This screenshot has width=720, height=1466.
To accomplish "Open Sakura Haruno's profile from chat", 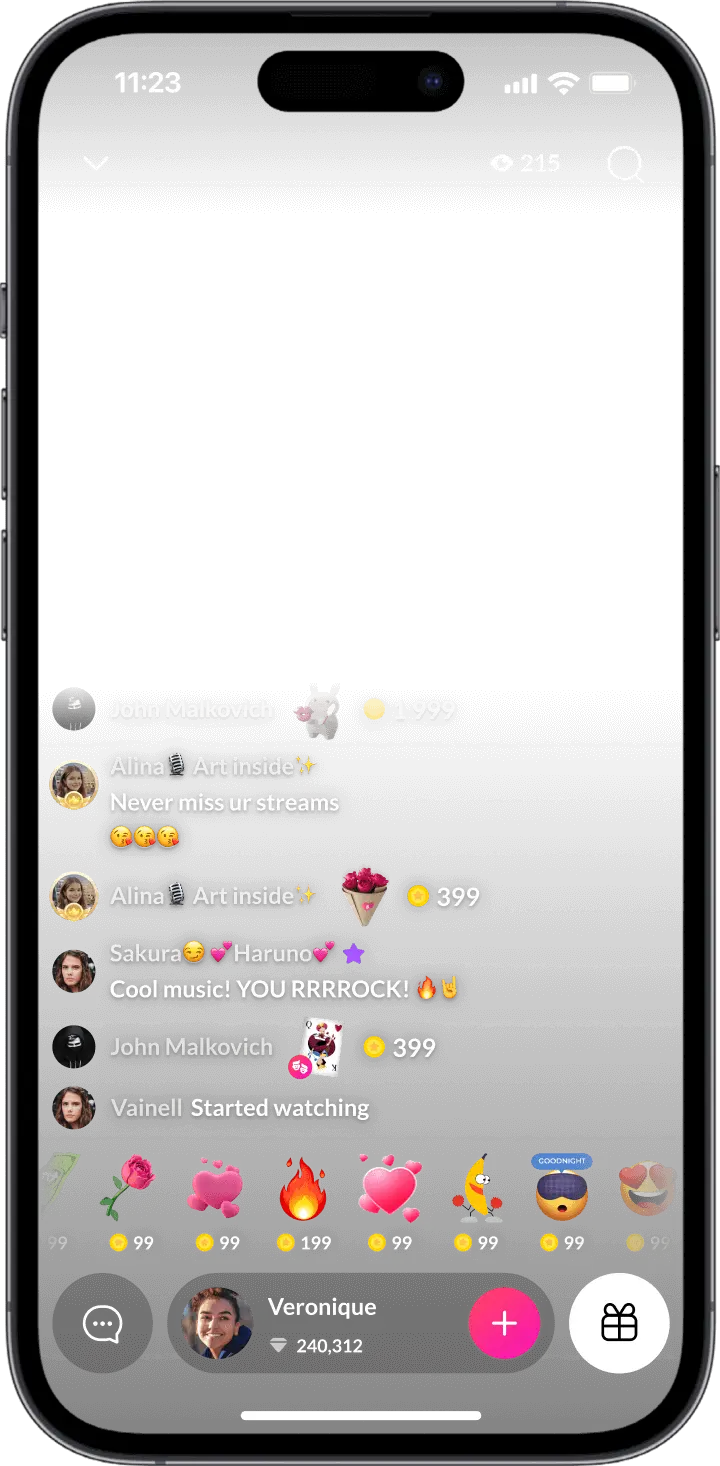I will 74,971.
